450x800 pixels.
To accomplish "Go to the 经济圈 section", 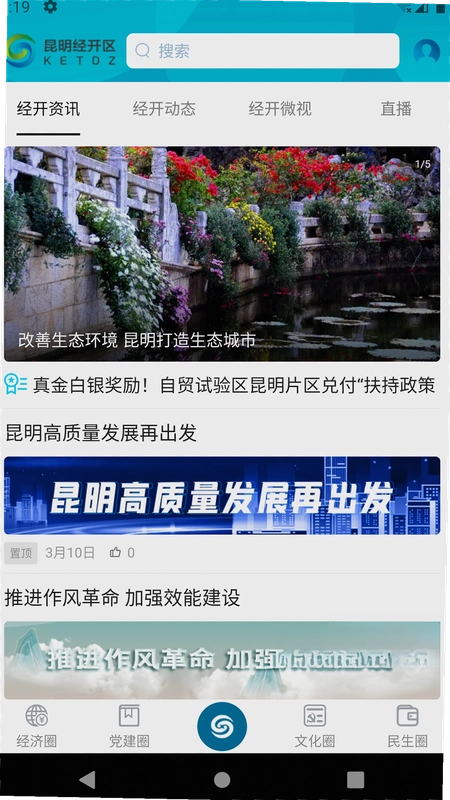I will [36, 727].
